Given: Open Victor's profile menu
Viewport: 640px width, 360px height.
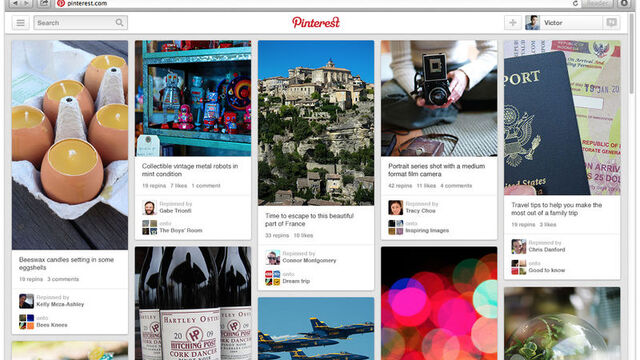Looking at the screenshot, I should (x=563, y=23).
